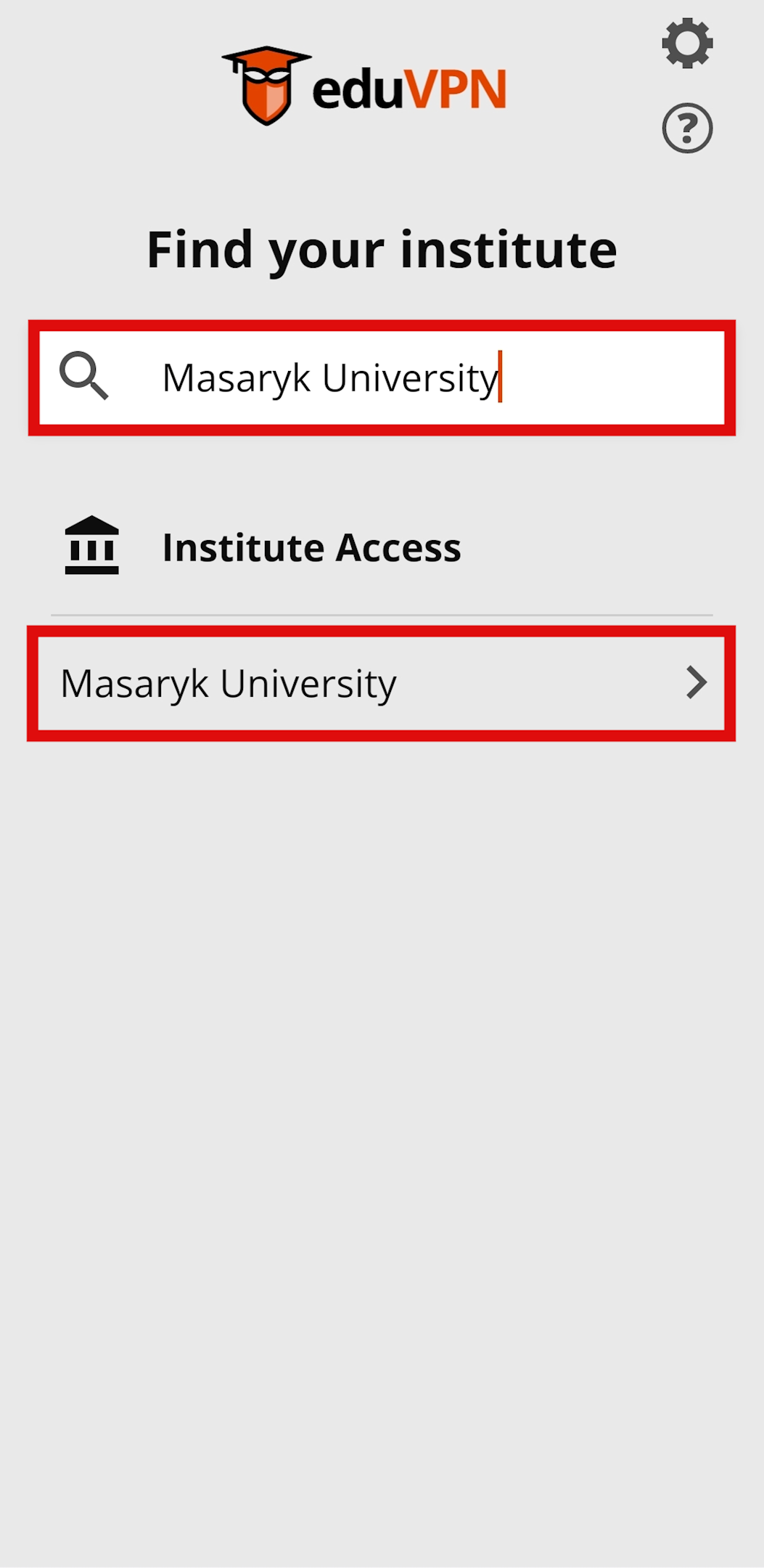Tap the institute search field
Screen dimensions: 764x1568
pos(382,377)
